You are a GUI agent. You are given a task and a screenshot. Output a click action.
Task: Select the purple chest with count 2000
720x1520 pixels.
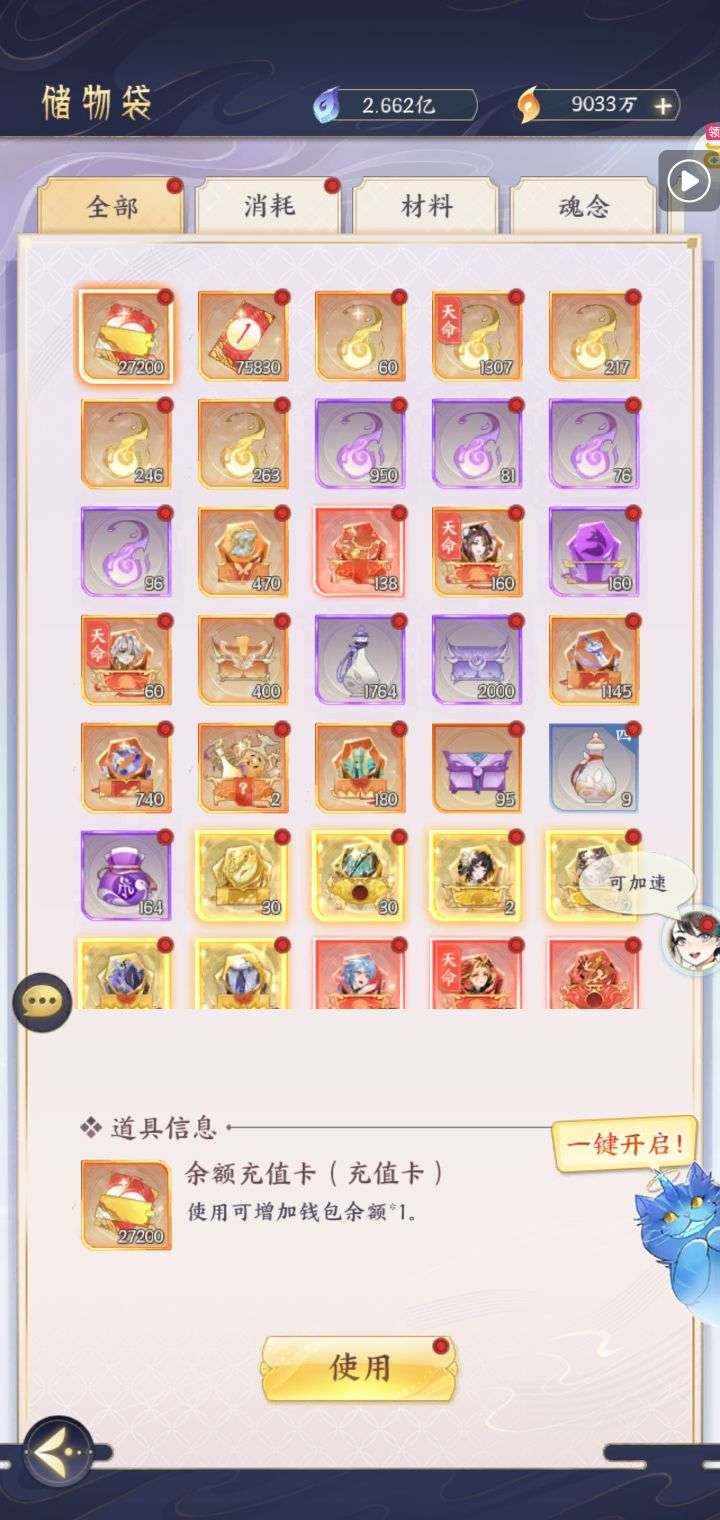tap(477, 660)
